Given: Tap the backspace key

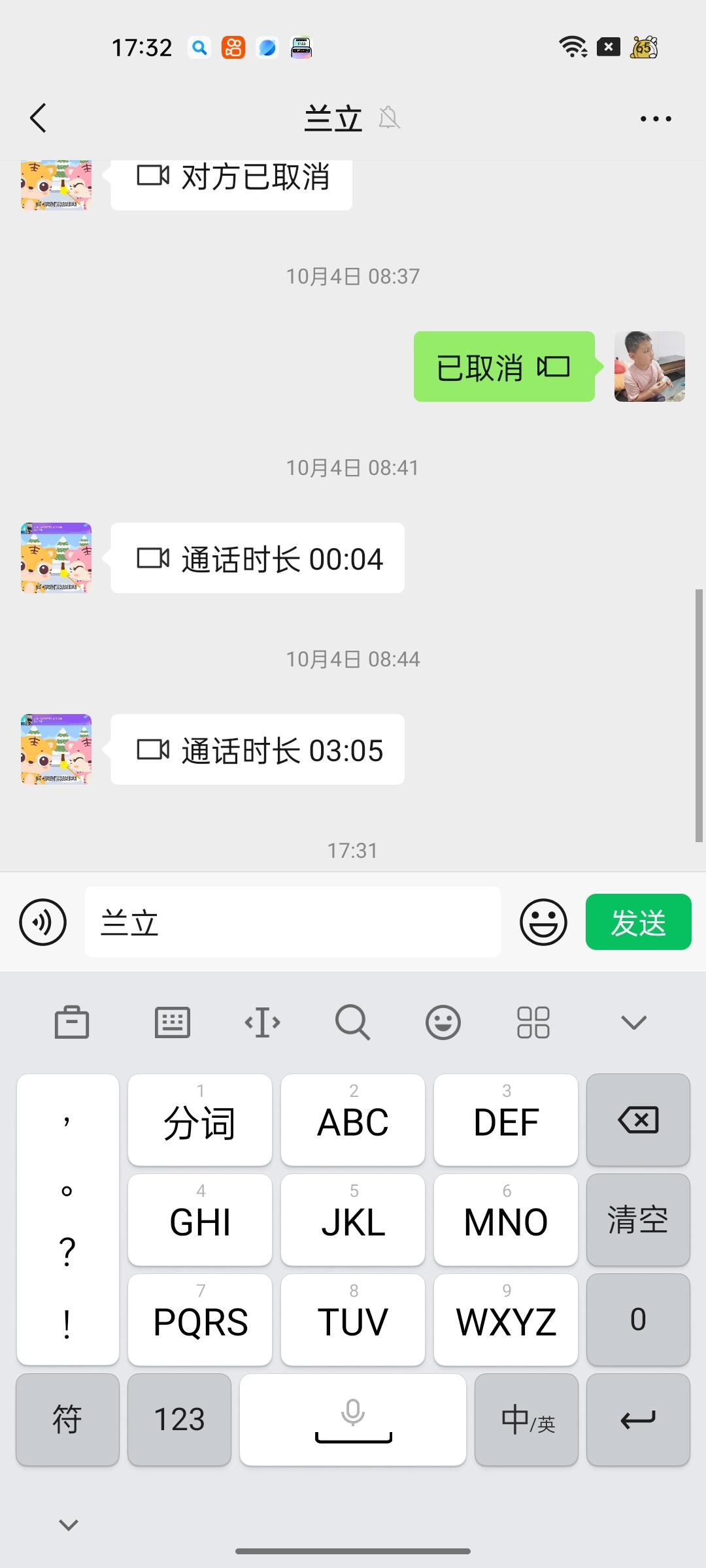Looking at the screenshot, I should (x=638, y=1120).
